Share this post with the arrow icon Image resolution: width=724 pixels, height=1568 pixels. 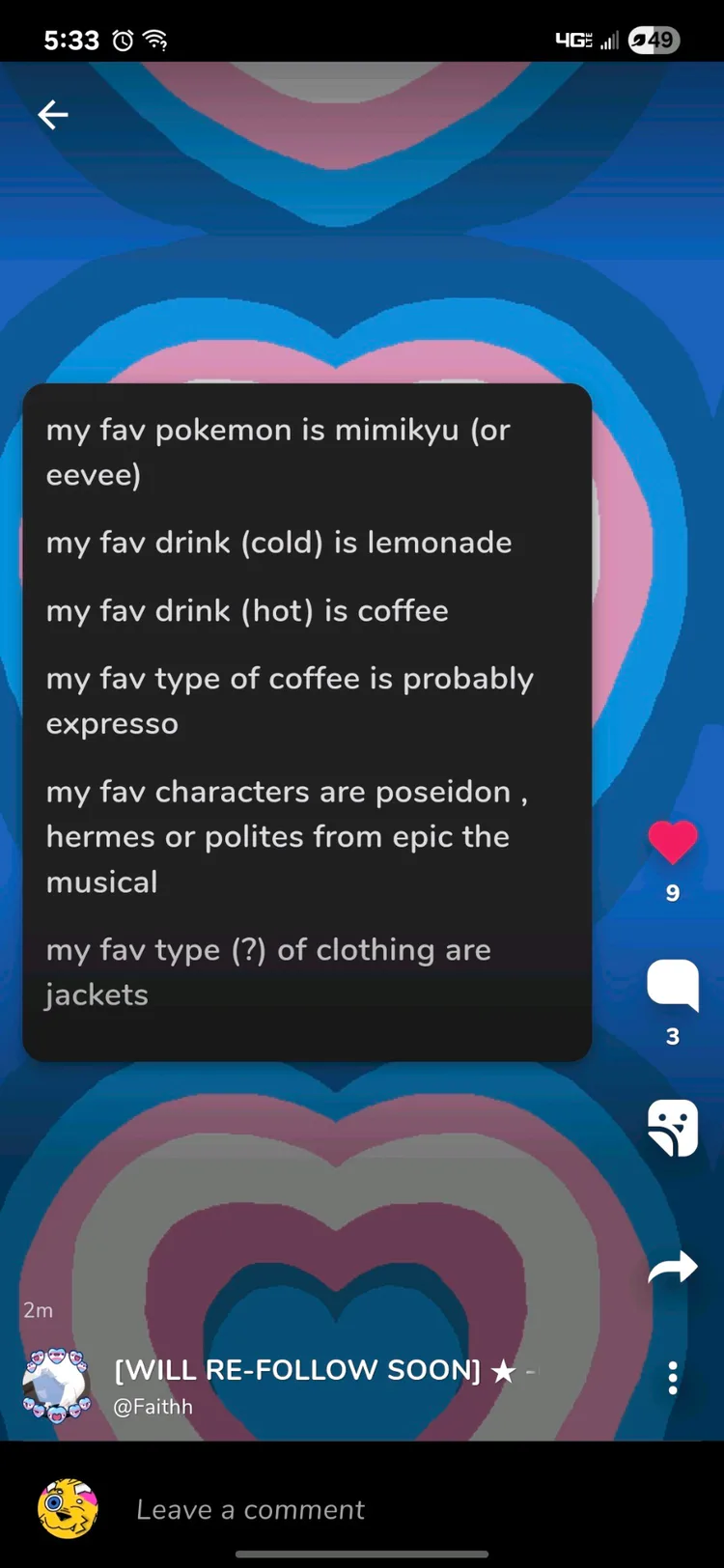point(673,1266)
